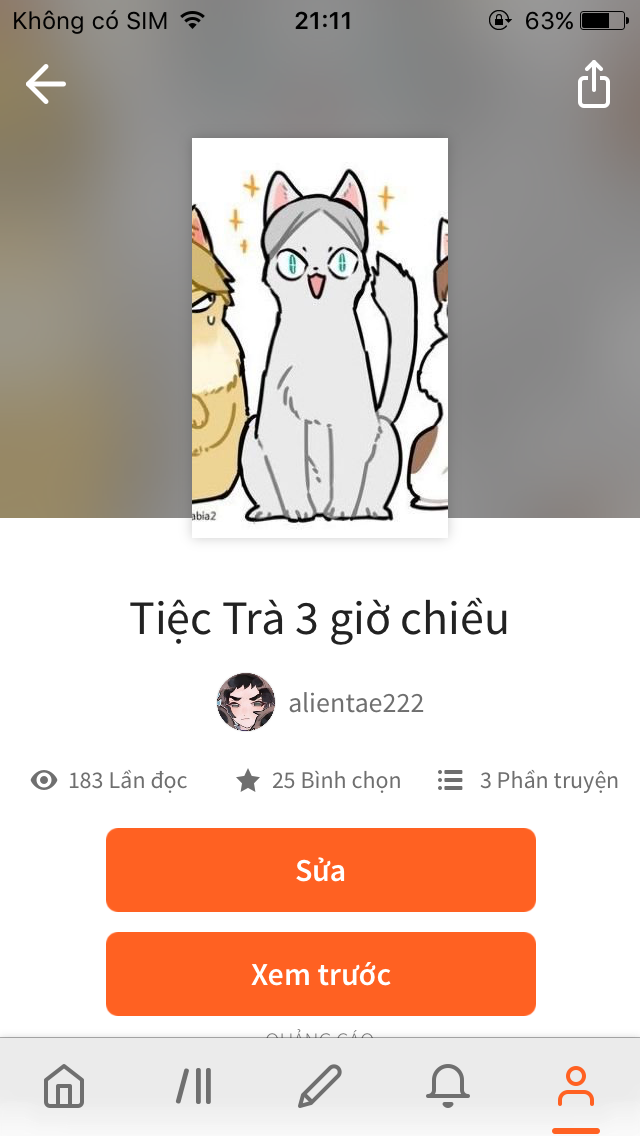Go back using the arrow icon

pos(46,83)
